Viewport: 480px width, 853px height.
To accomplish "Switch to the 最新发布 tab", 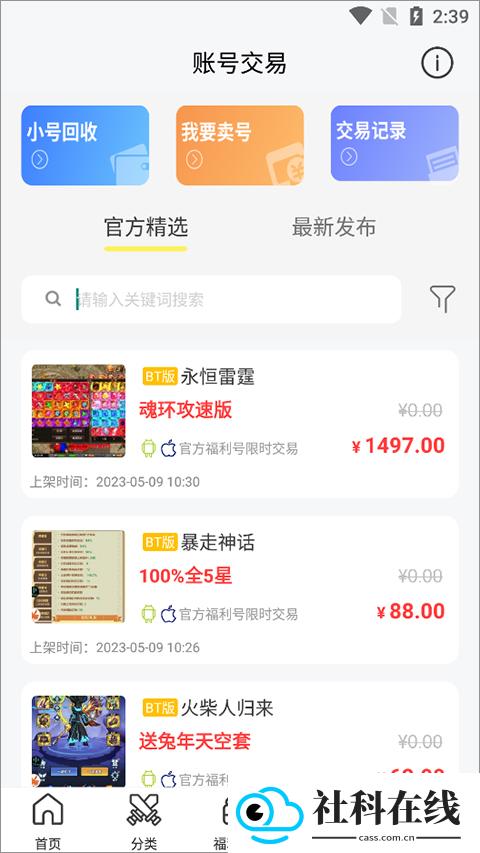I will click(x=334, y=227).
